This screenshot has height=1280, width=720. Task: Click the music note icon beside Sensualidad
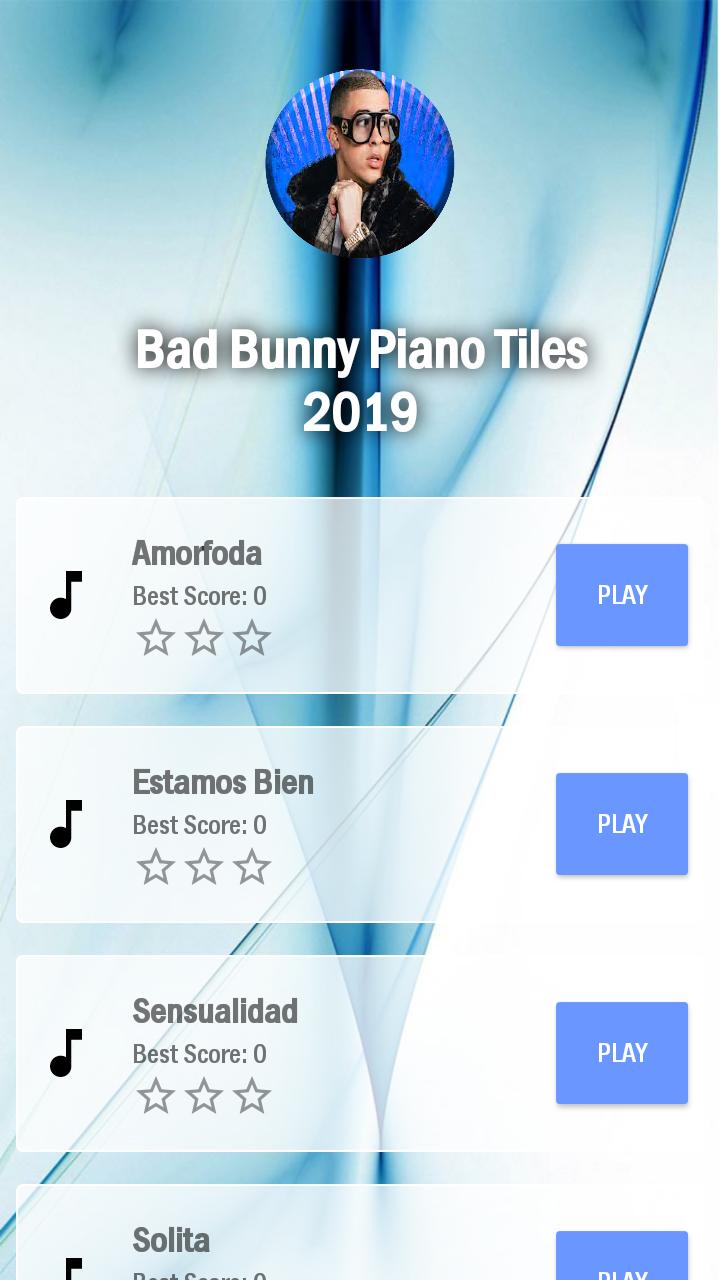pyautogui.click(x=64, y=1052)
